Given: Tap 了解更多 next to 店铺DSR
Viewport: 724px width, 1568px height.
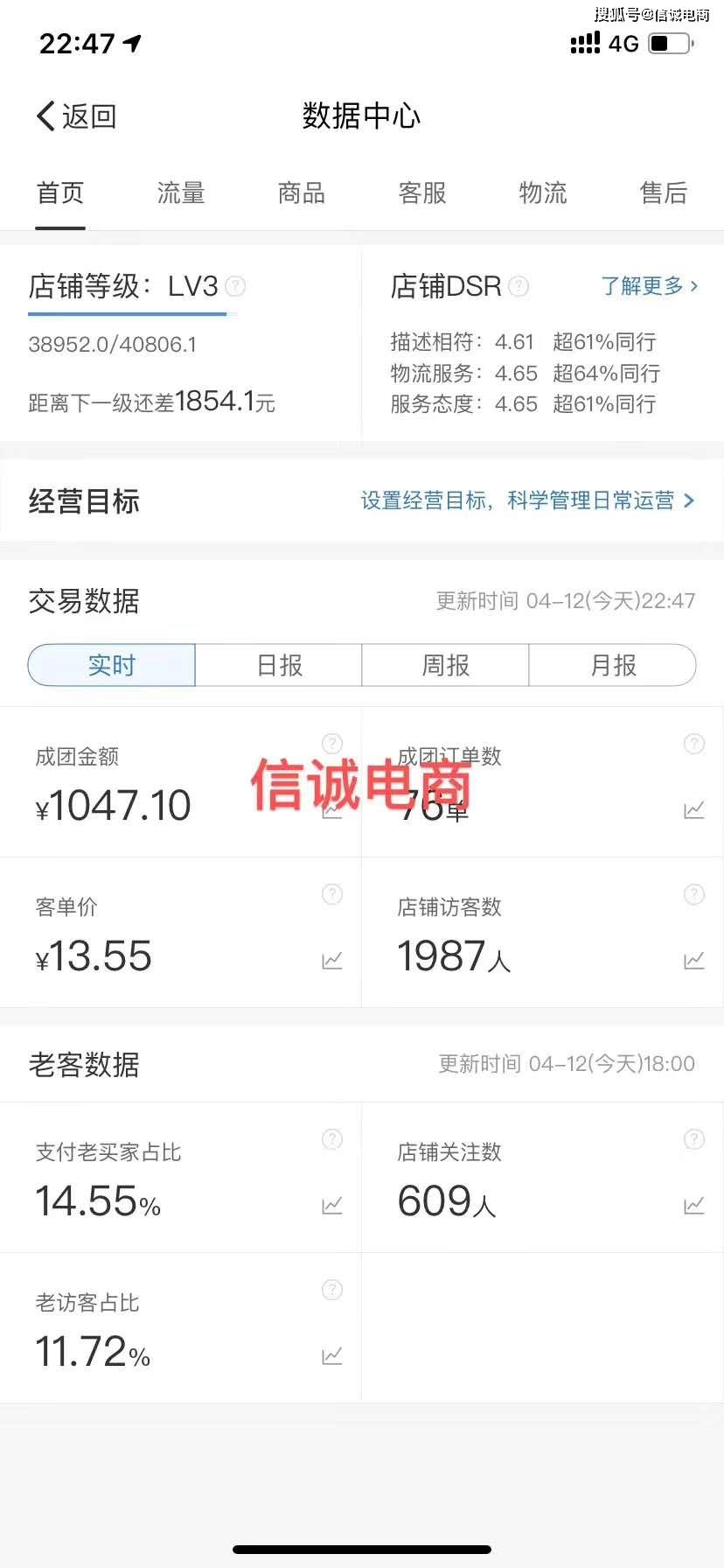Looking at the screenshot, I should coord(649,286).
